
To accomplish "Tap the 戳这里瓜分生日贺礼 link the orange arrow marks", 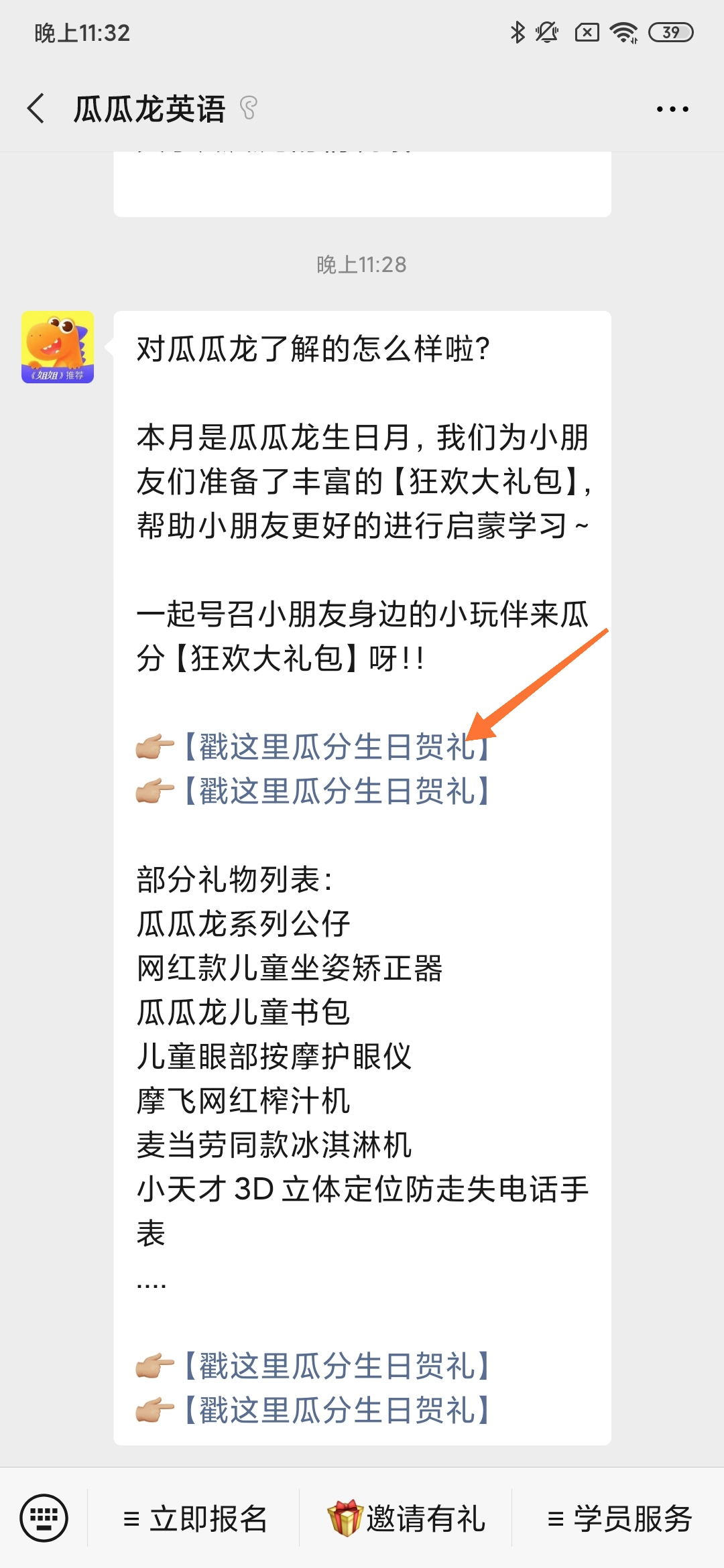I will tap(335, 747).
